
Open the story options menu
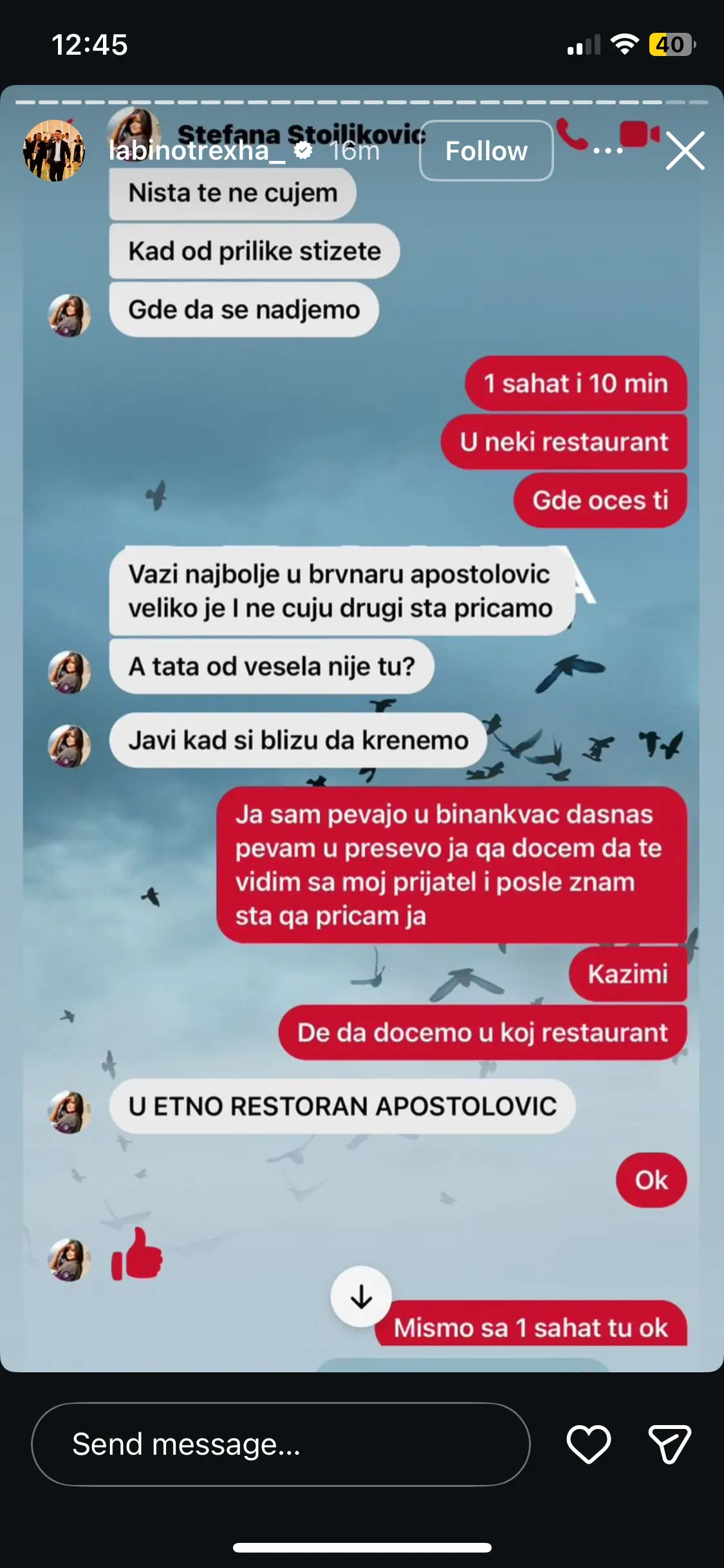point(608,151)
